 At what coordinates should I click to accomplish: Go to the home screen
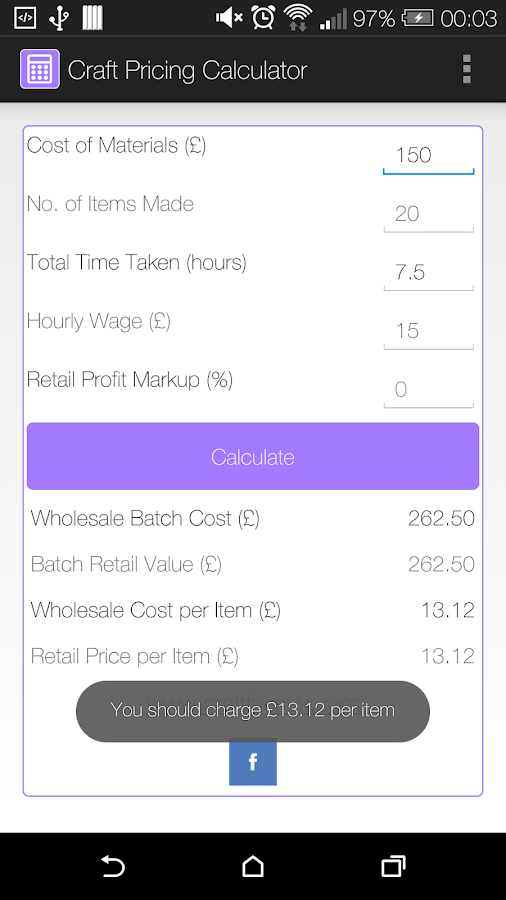(253, 866)
